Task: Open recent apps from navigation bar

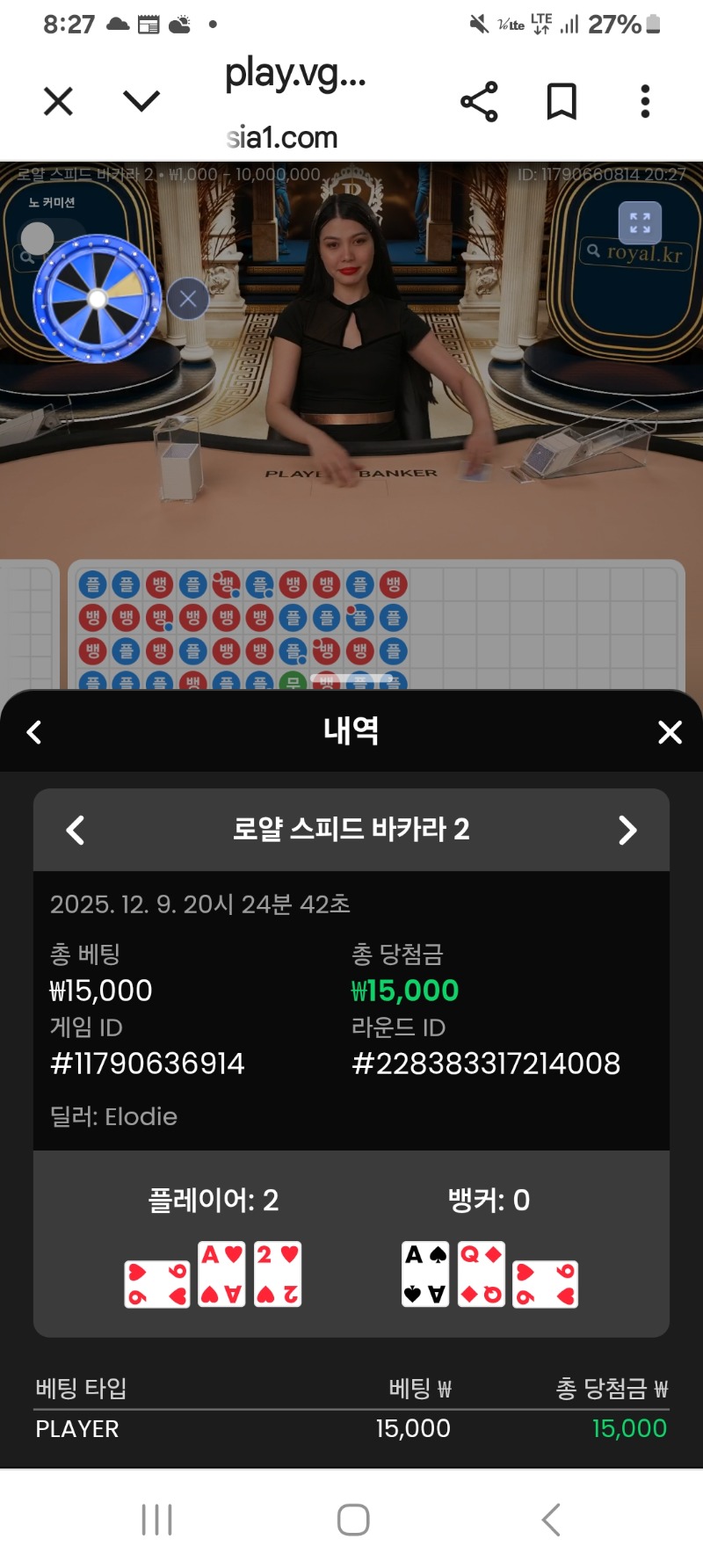Action: [x=156, y=1519]
